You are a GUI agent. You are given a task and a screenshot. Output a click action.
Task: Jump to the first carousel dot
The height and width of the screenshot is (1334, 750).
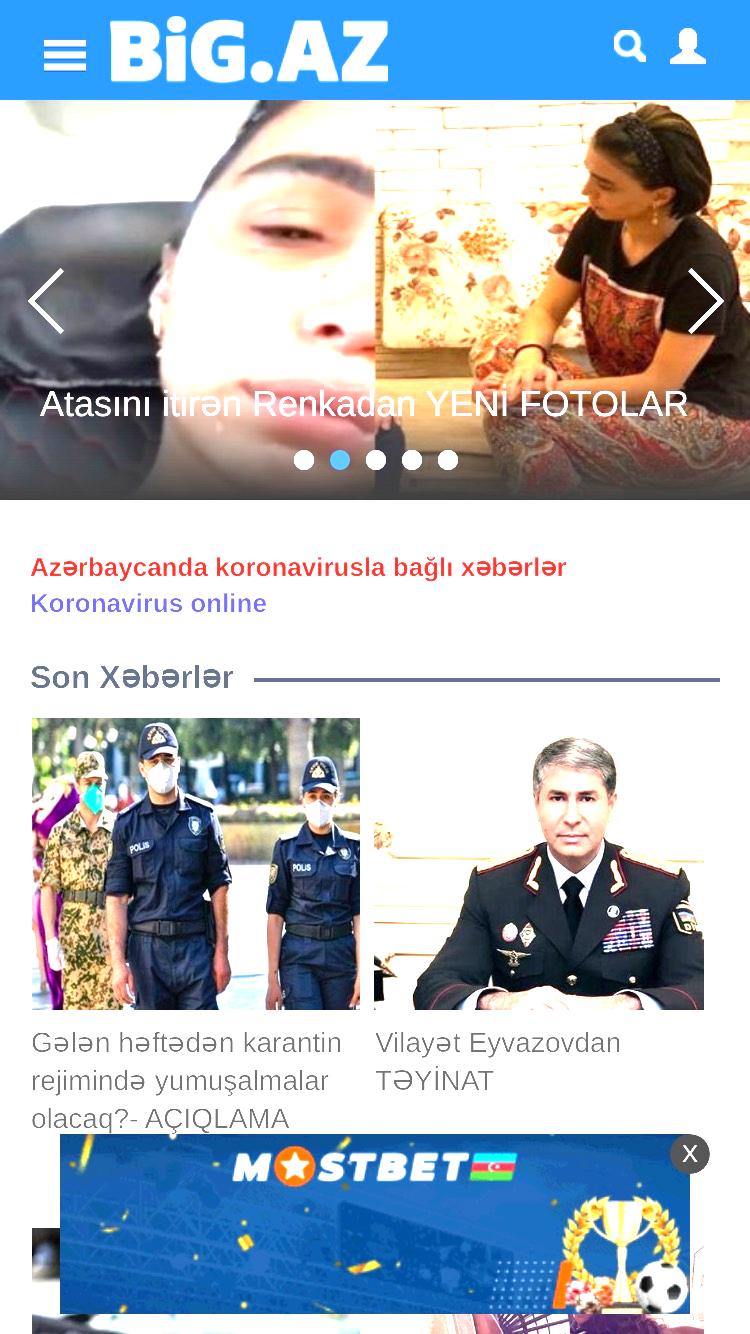pyautogui.click(x=304, y=460)
